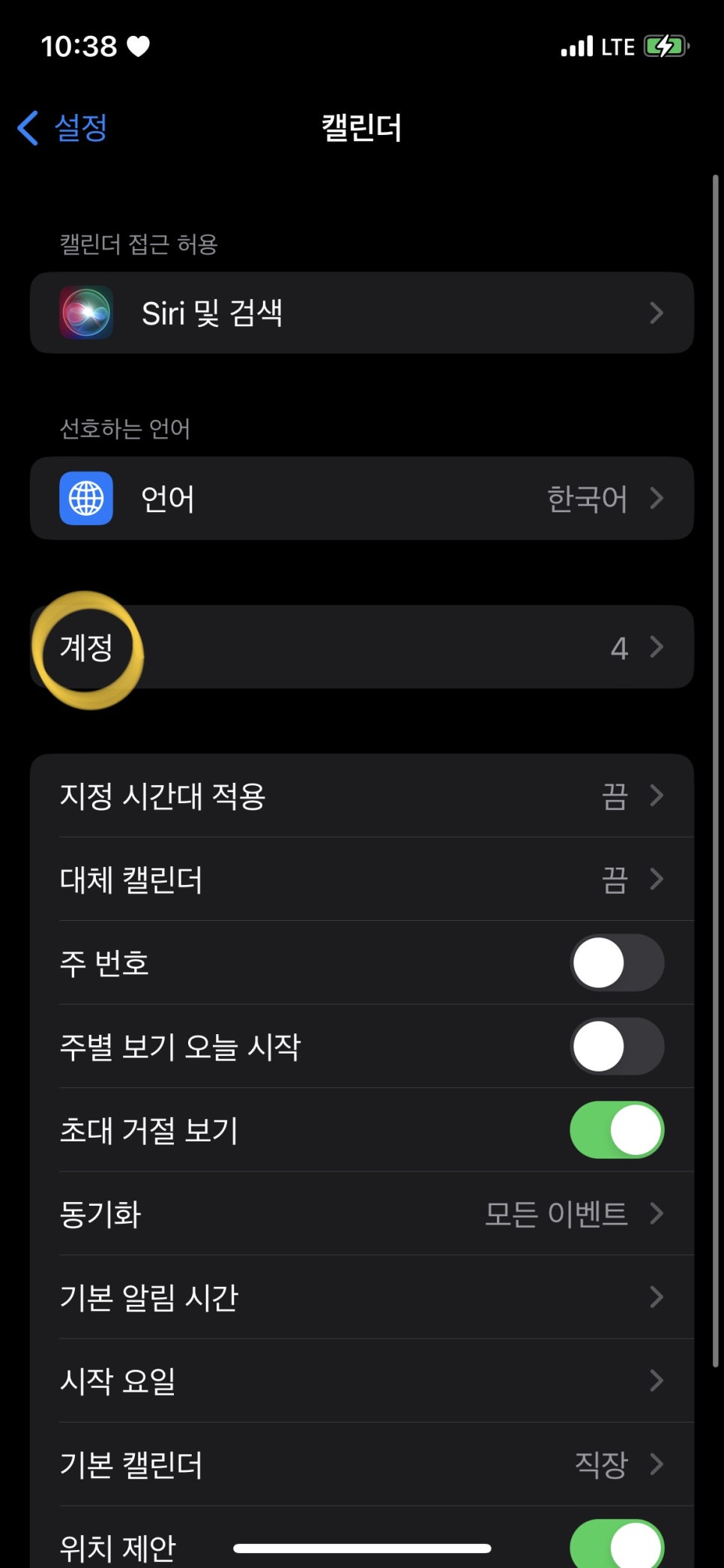Open 대체 캘린더 settings
The height and width of the screenshot is (1568, 724).
361,880
